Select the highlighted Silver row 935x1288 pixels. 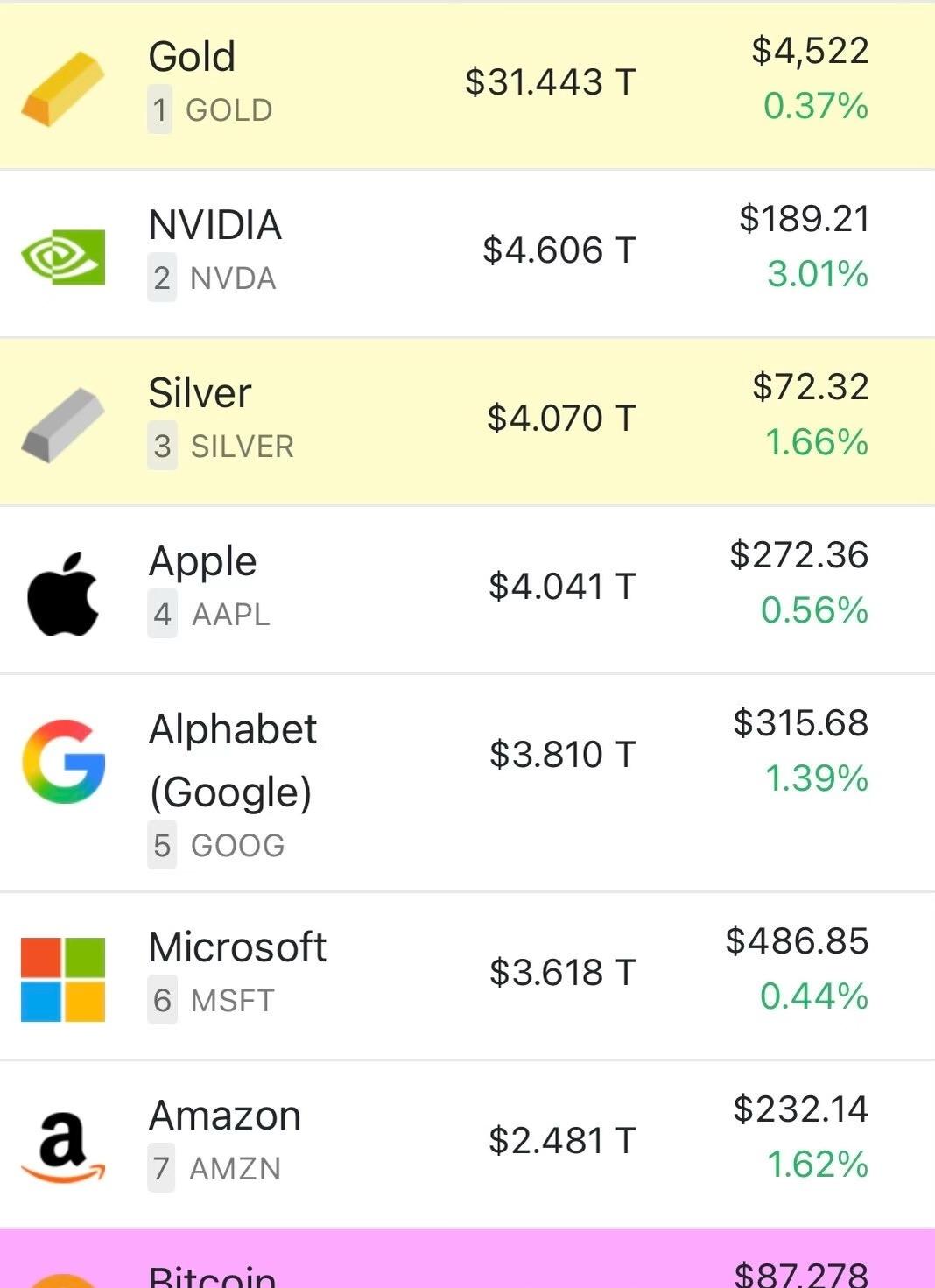click(467, 419)
